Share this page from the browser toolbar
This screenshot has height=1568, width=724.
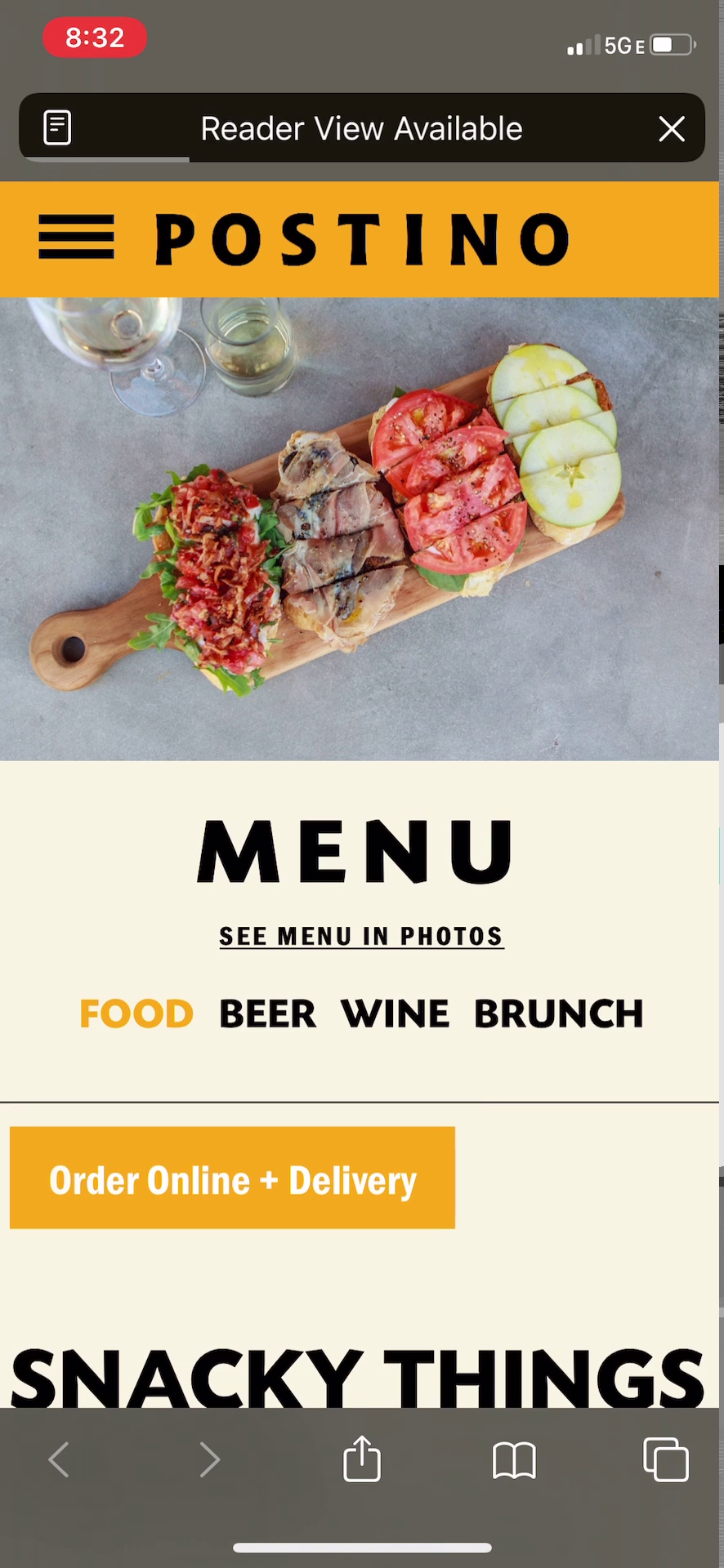pos(362,1459)
